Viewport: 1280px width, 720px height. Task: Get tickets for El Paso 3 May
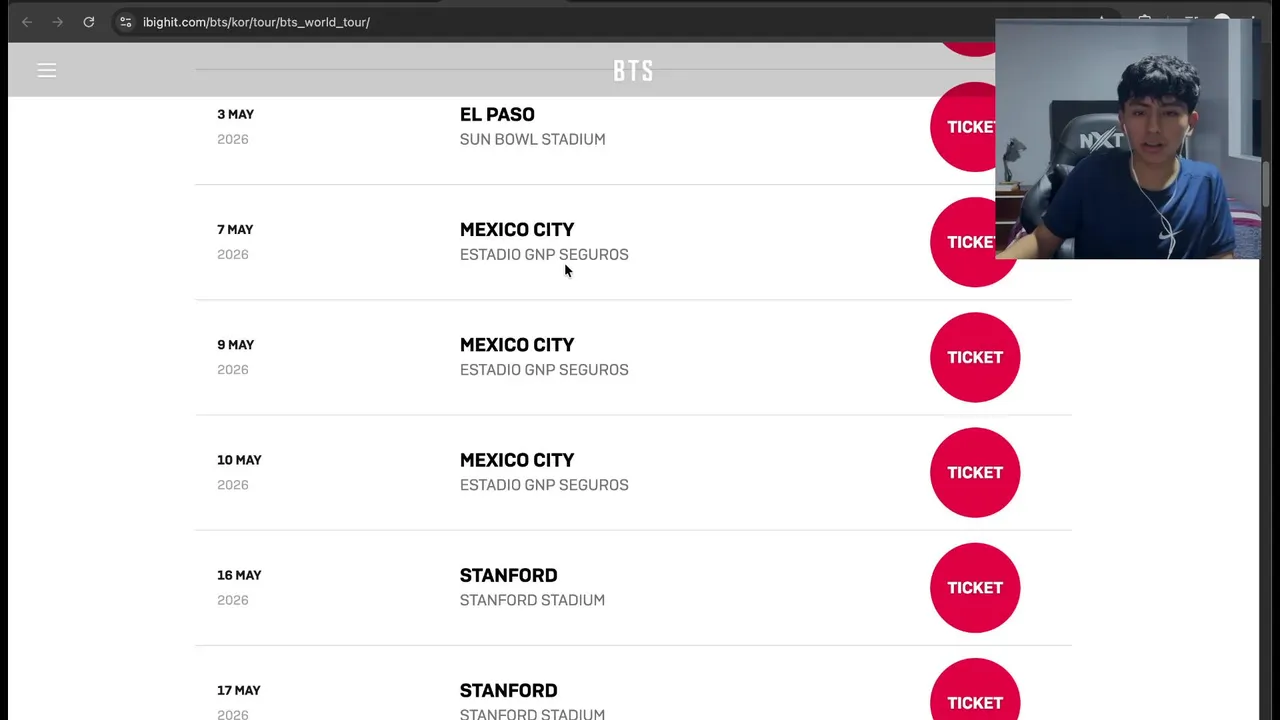coord(963,127)
